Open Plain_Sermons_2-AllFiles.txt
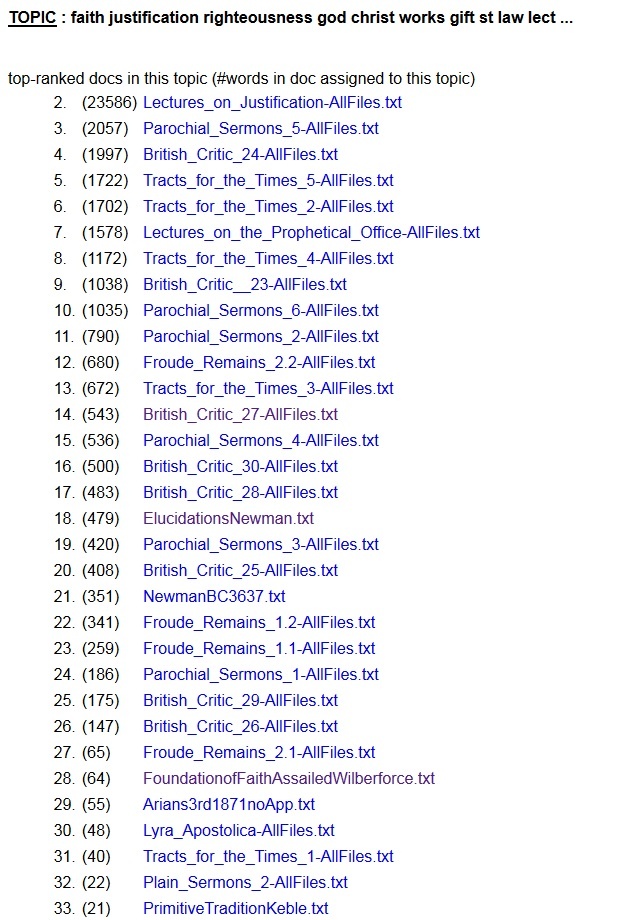The image size is (628, 920). click(245, 882)
